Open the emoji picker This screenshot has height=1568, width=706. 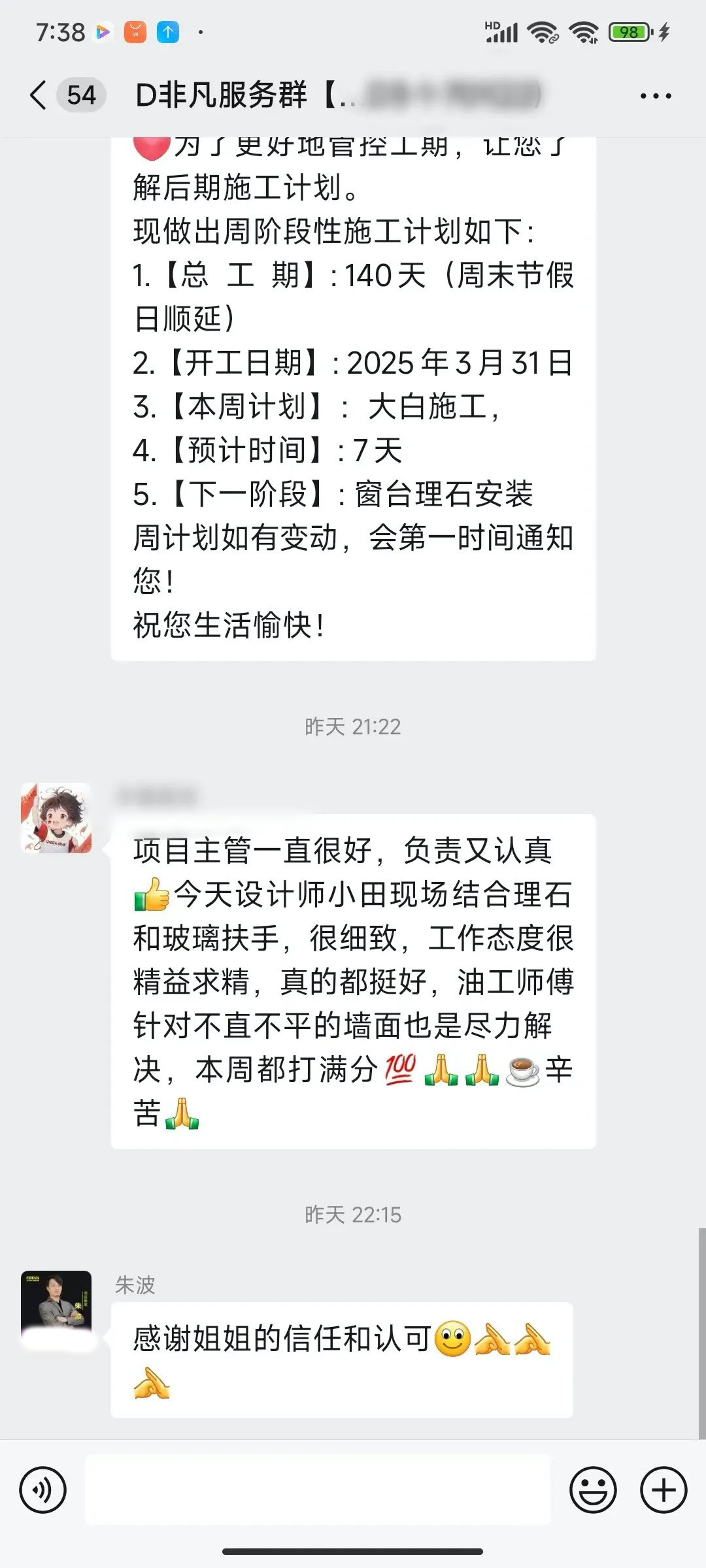point(593,1490)
